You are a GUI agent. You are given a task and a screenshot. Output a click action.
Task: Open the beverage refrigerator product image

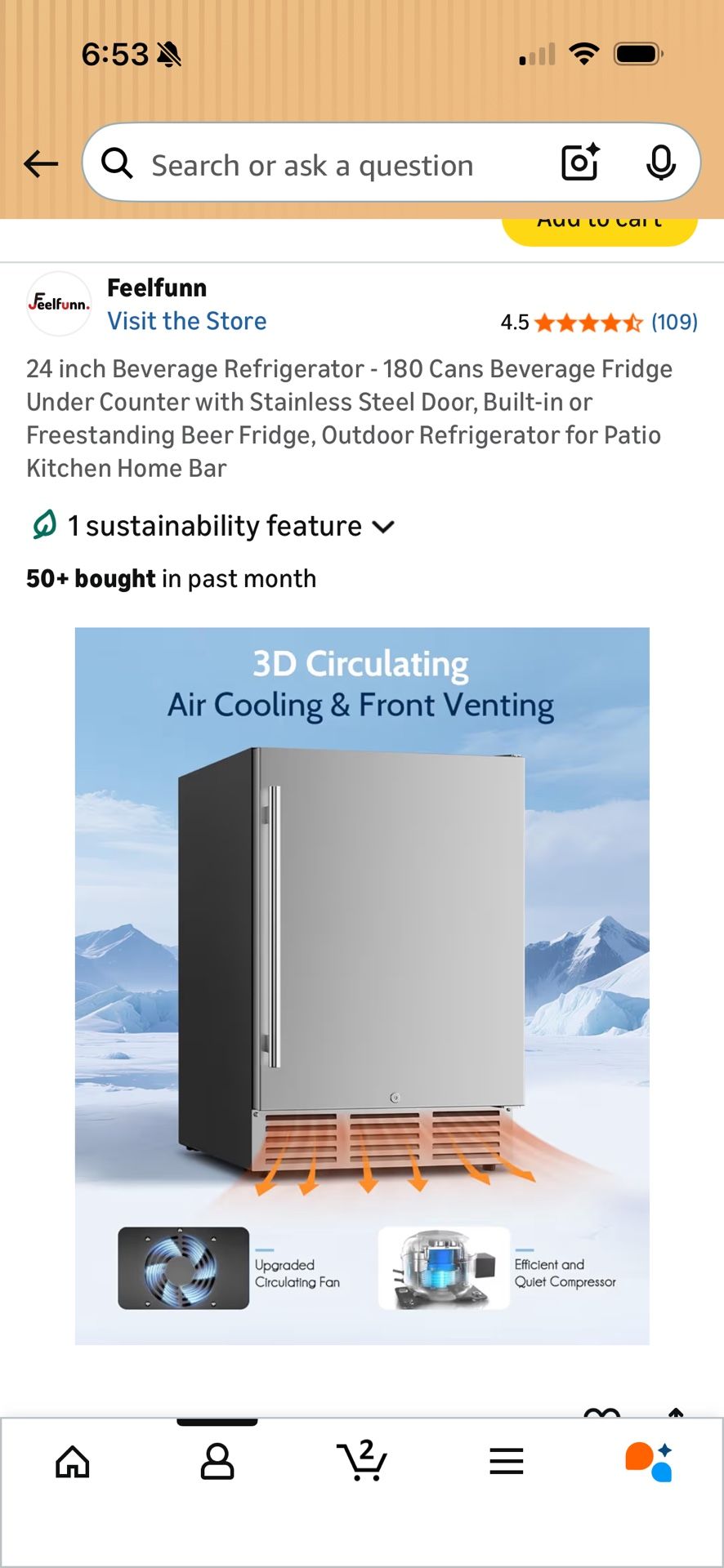point(362,986)
